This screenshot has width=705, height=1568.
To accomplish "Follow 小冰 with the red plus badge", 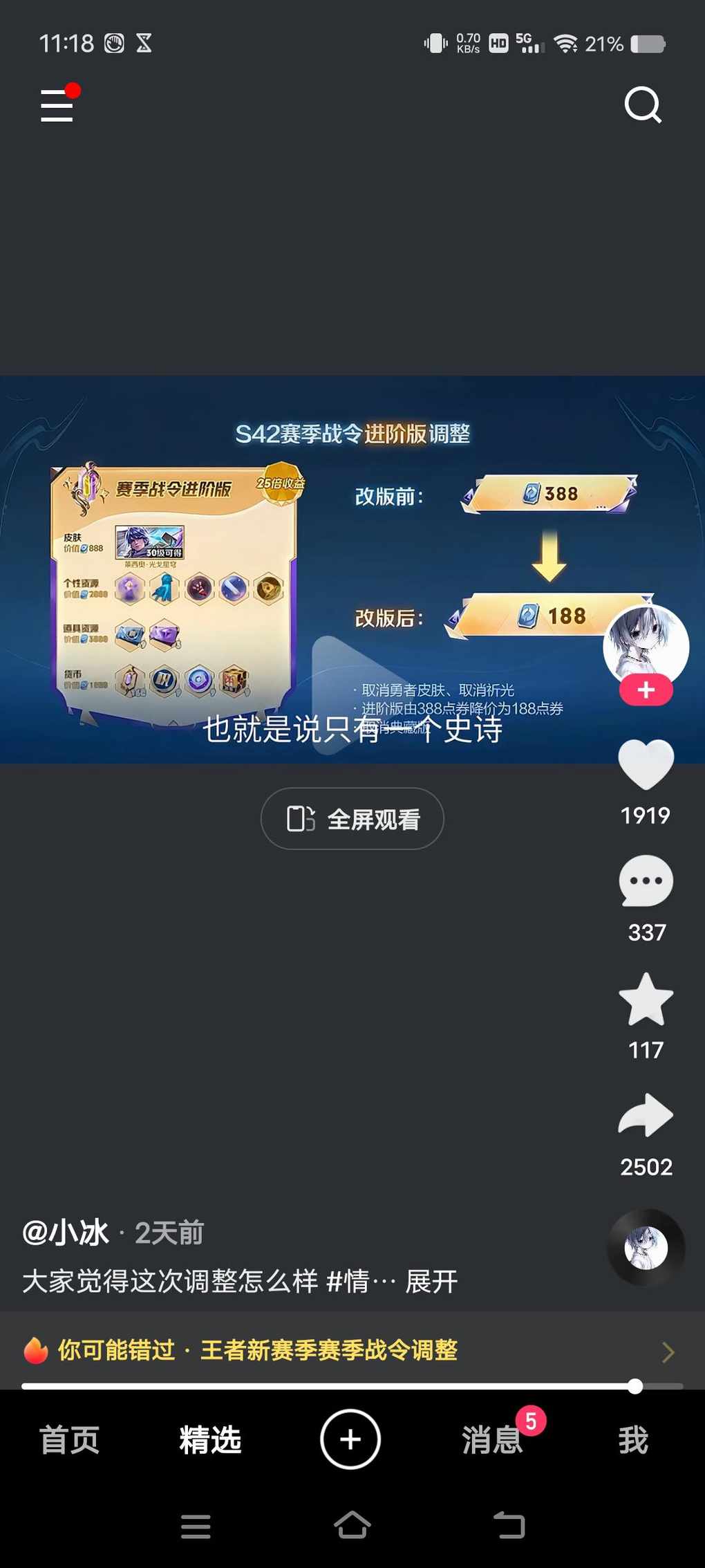I will (x=646, y=690).
